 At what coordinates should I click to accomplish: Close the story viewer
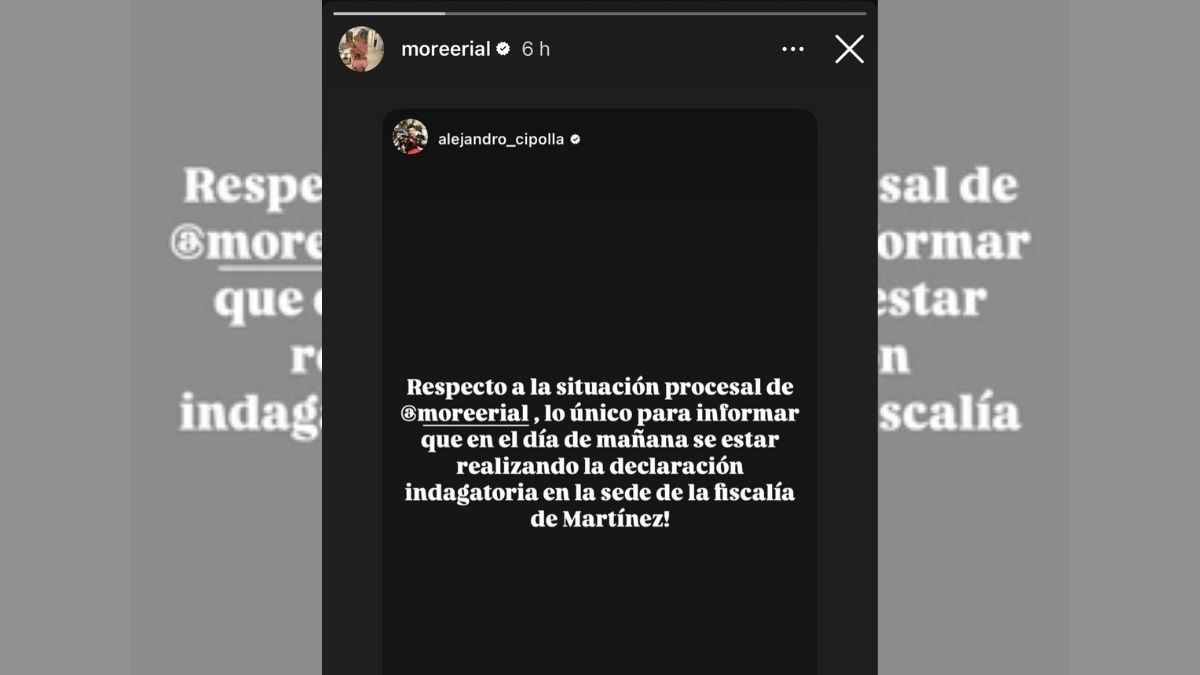point(849,49)
